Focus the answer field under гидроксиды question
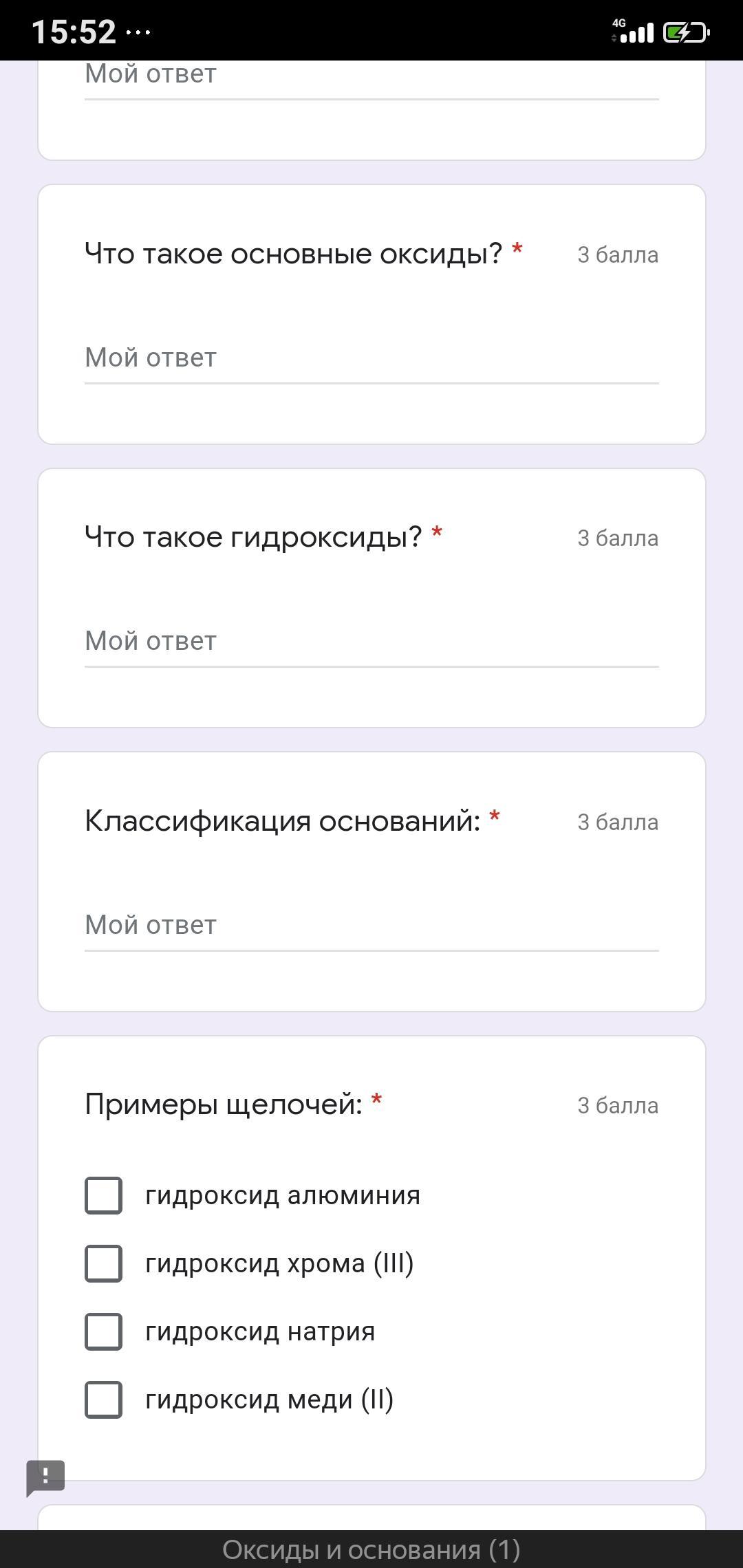 point(371,642)
